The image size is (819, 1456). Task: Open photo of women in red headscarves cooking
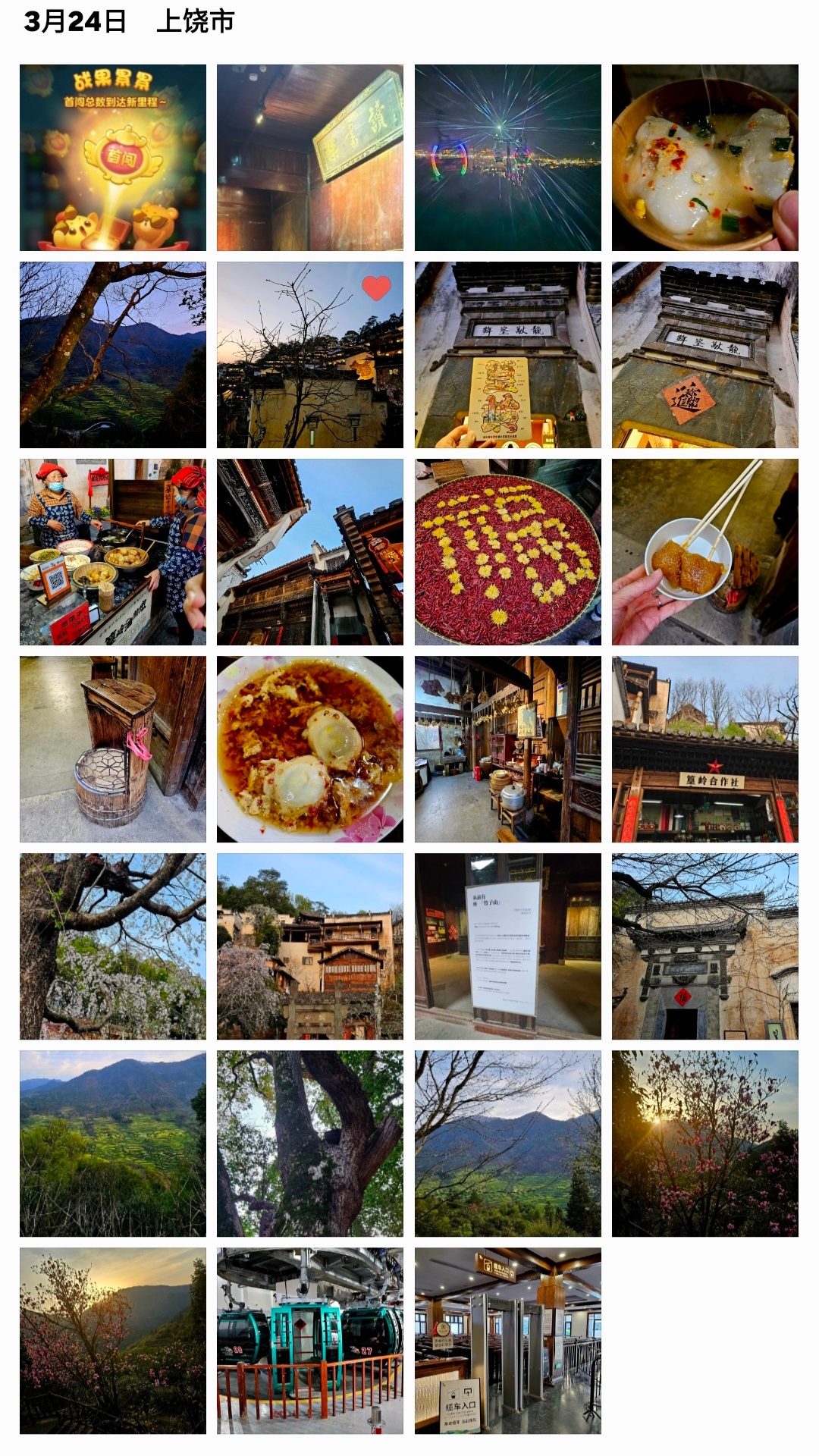113,552
